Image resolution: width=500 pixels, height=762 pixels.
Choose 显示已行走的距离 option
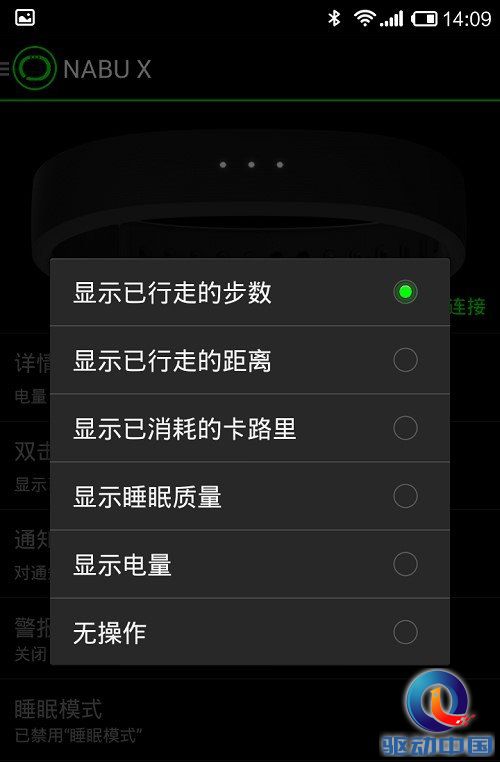[250, 360]
